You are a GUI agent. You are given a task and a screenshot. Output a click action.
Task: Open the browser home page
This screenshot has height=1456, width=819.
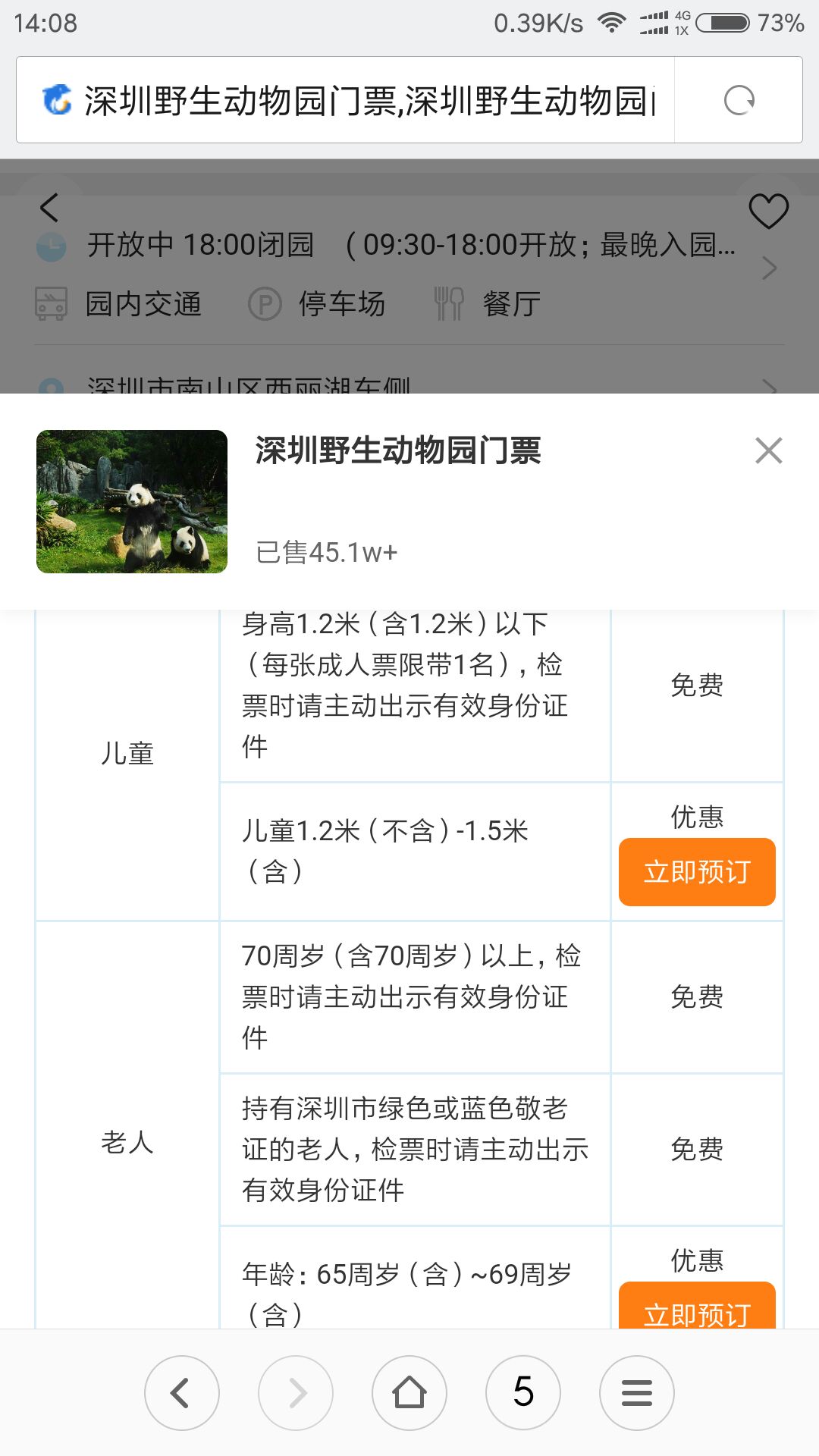[x=409, y=1393]
